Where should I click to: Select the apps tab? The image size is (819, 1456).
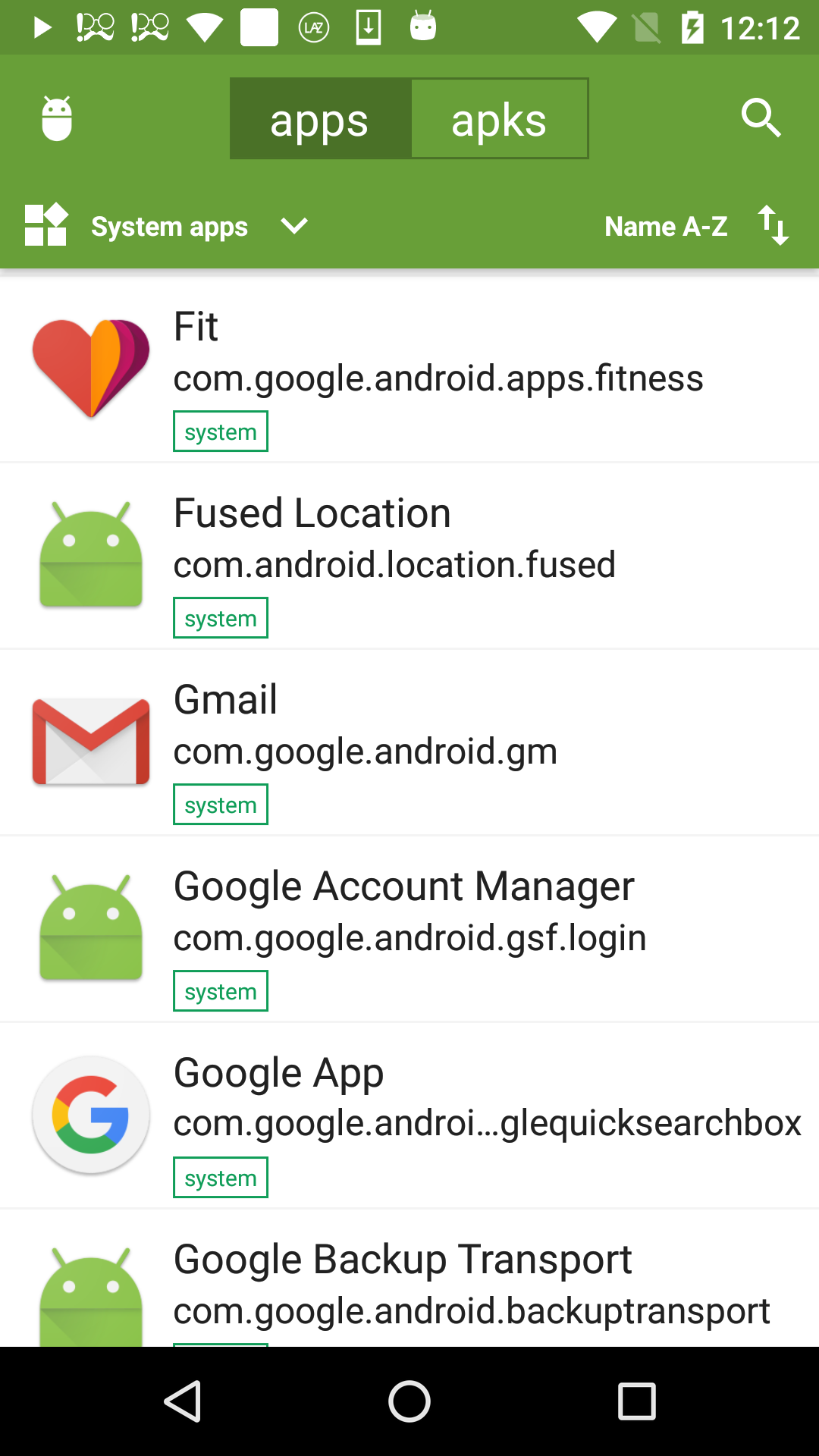tap(320, 119)
